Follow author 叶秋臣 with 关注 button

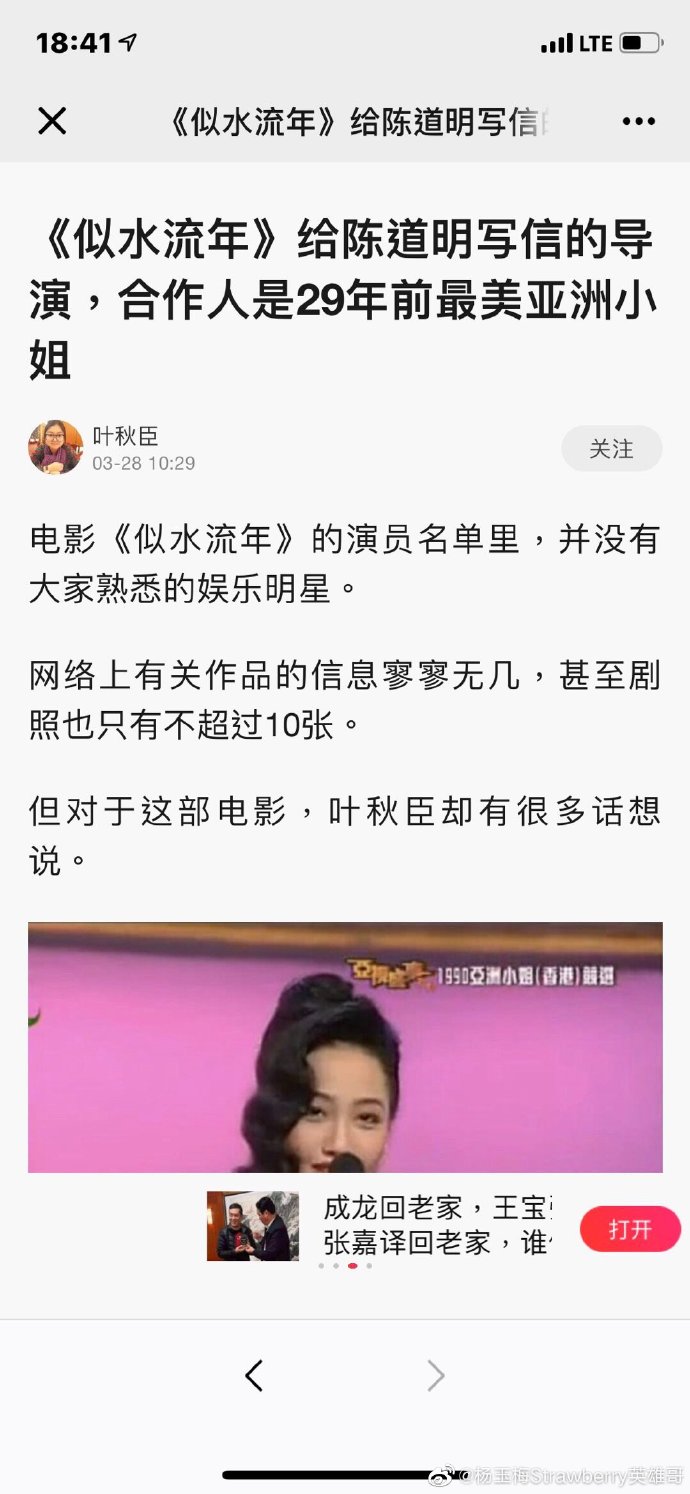click(x=611, y=449)
